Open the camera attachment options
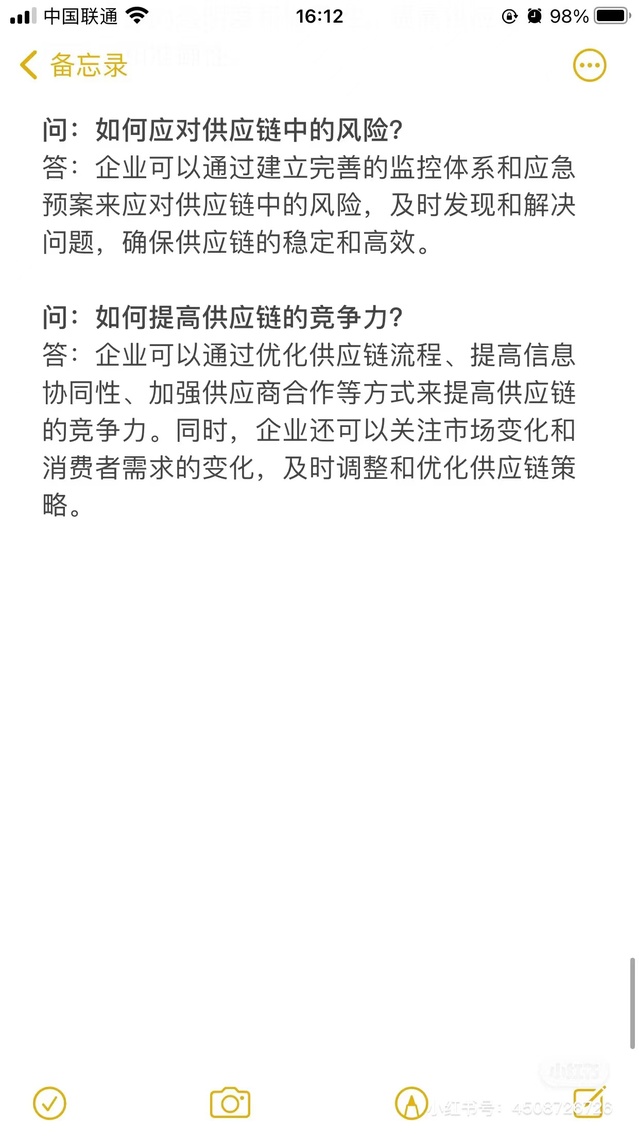The height and width of the screenshot is (1137, 639). (x=230, y=1103)
